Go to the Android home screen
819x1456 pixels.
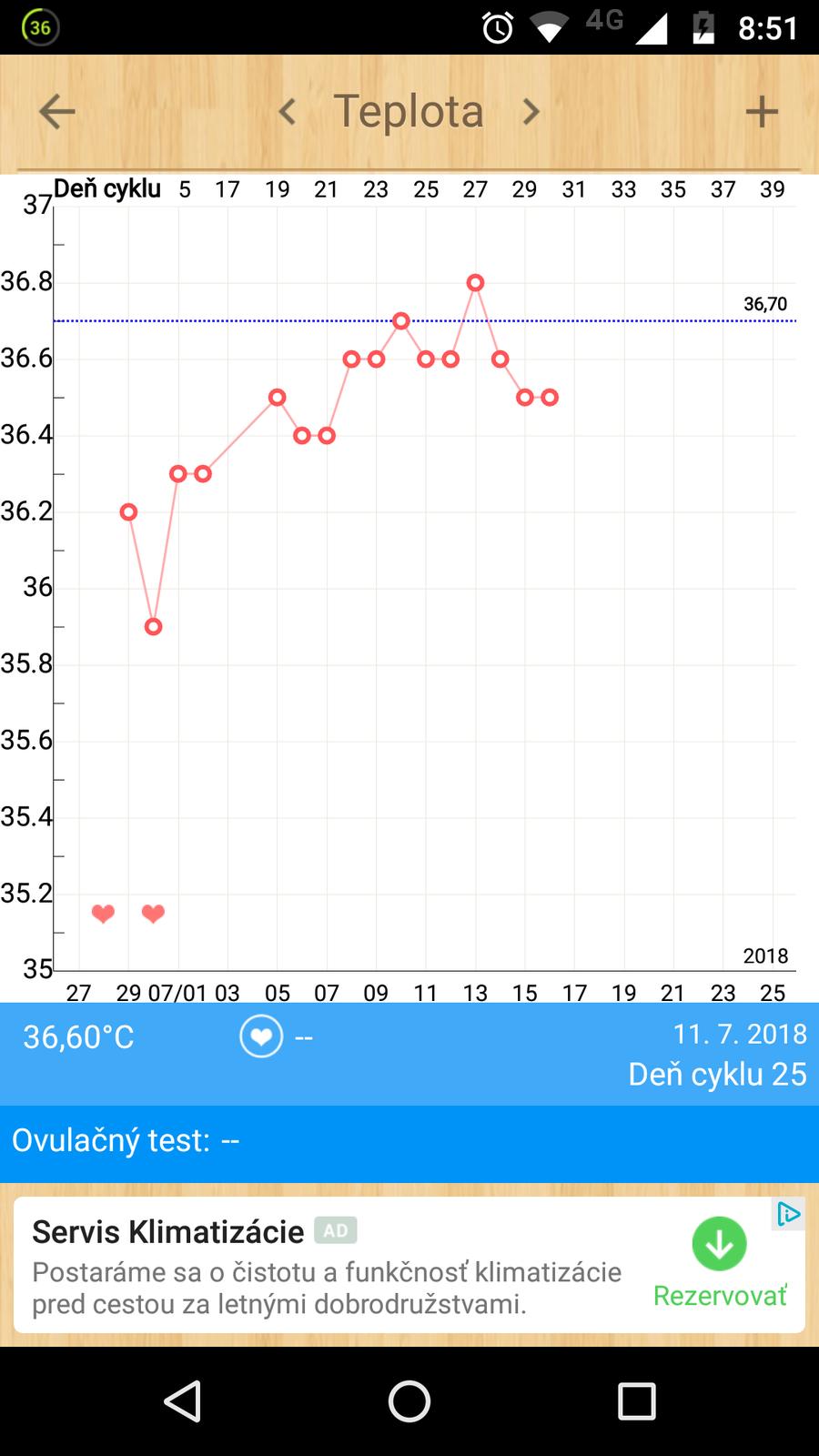(x=409, y=1401)
